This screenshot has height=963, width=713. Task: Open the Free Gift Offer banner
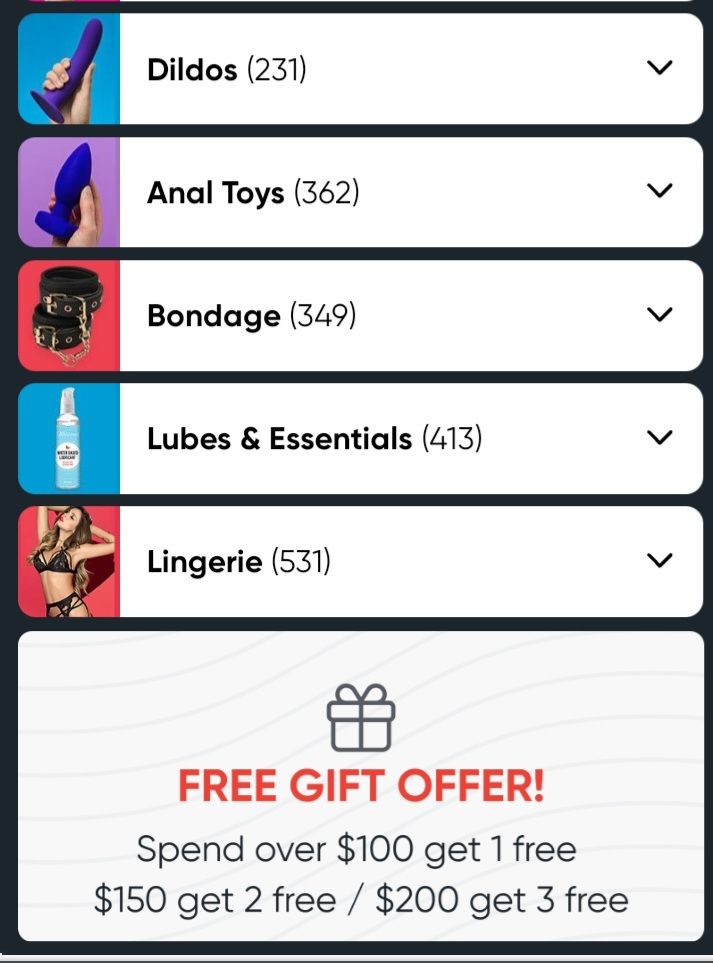click(360, 786)
